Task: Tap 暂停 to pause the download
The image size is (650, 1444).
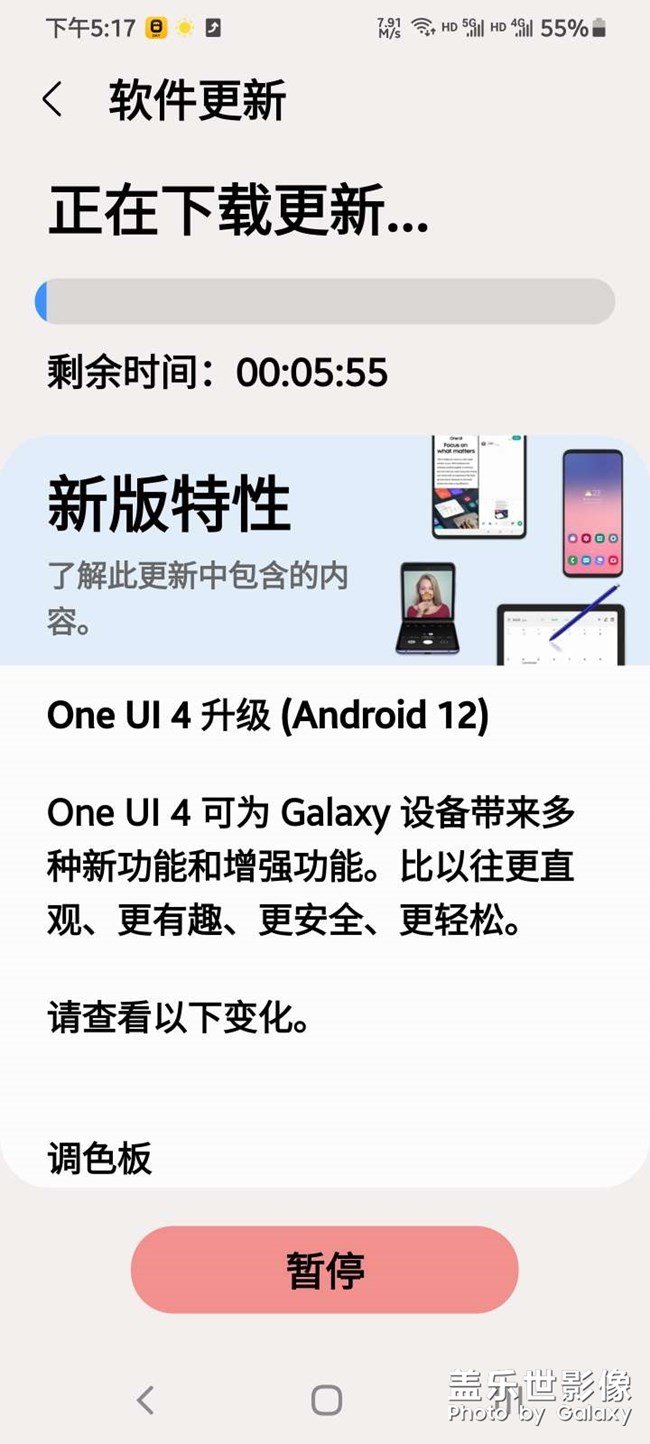Action: tap(324, 1270)
